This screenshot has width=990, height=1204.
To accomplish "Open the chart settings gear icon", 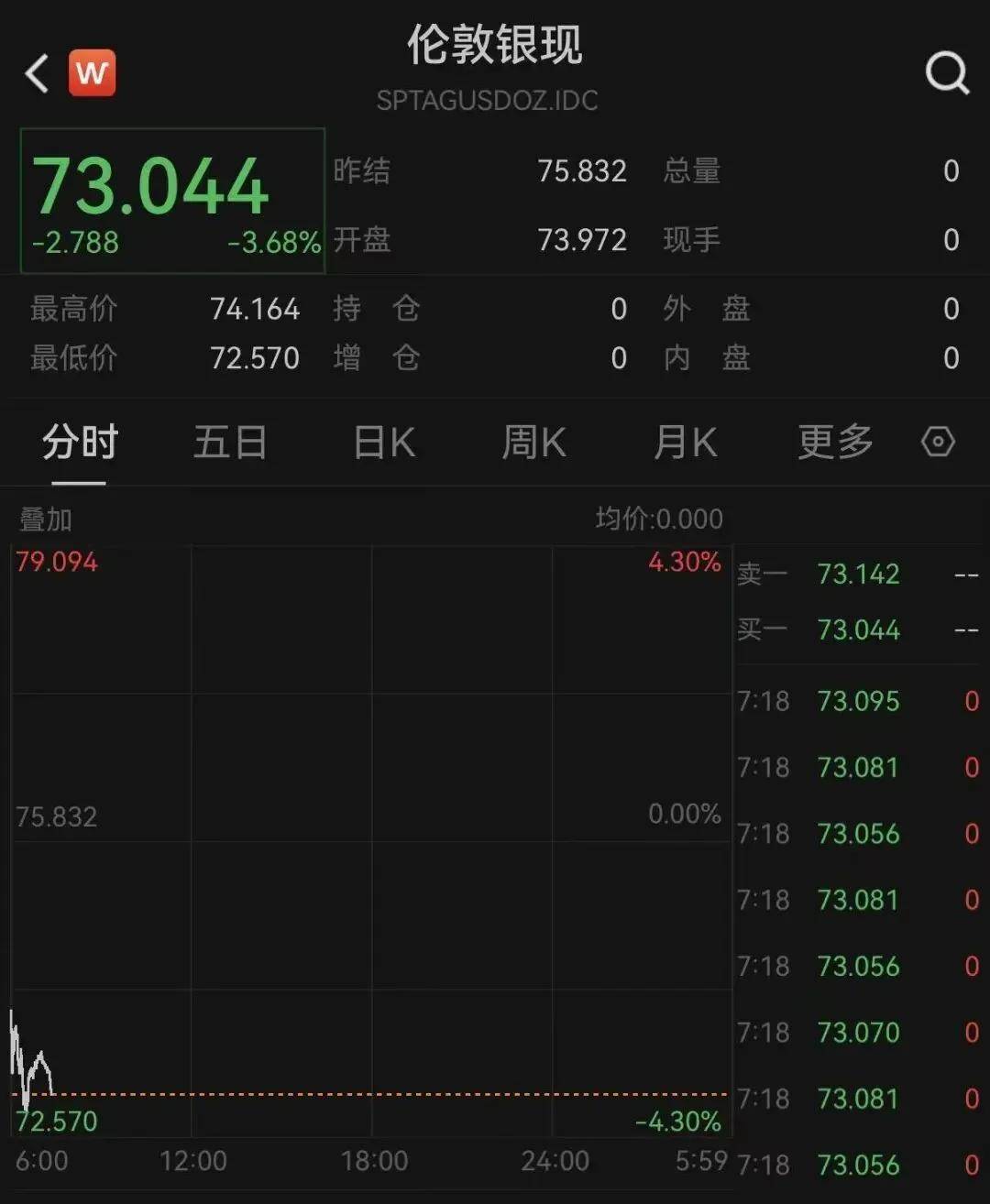I will pyautogui.click(x=938, y=441).
